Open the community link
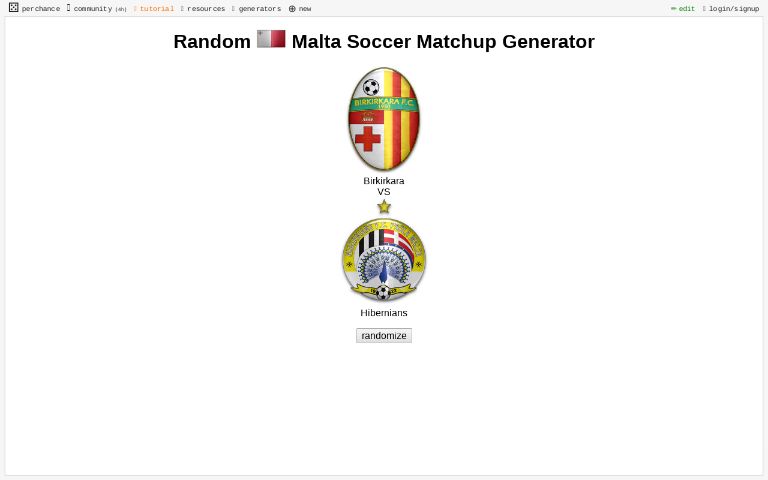The width and height of the screenshot is (768, 480). (x=91, y=8)
